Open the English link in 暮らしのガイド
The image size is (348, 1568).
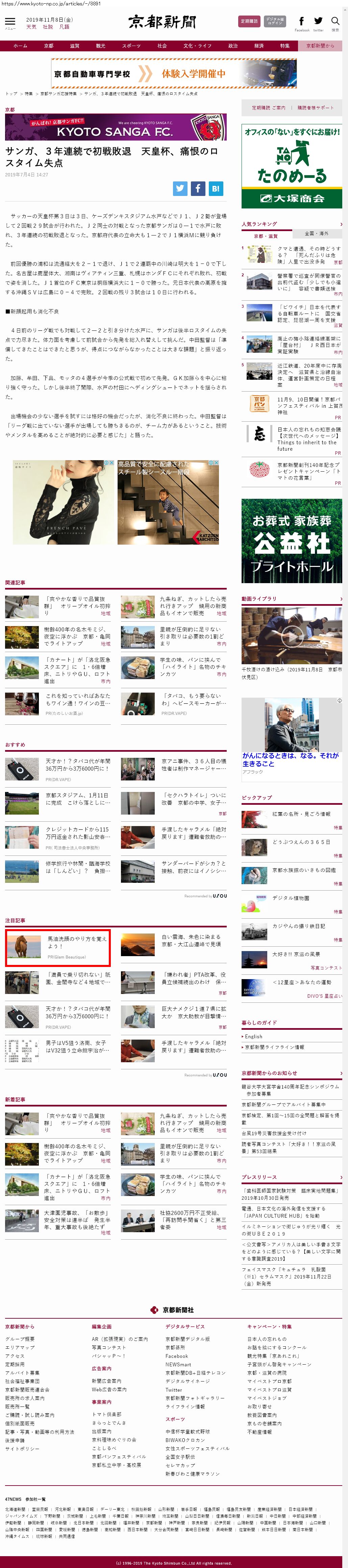click(254, 1036)
